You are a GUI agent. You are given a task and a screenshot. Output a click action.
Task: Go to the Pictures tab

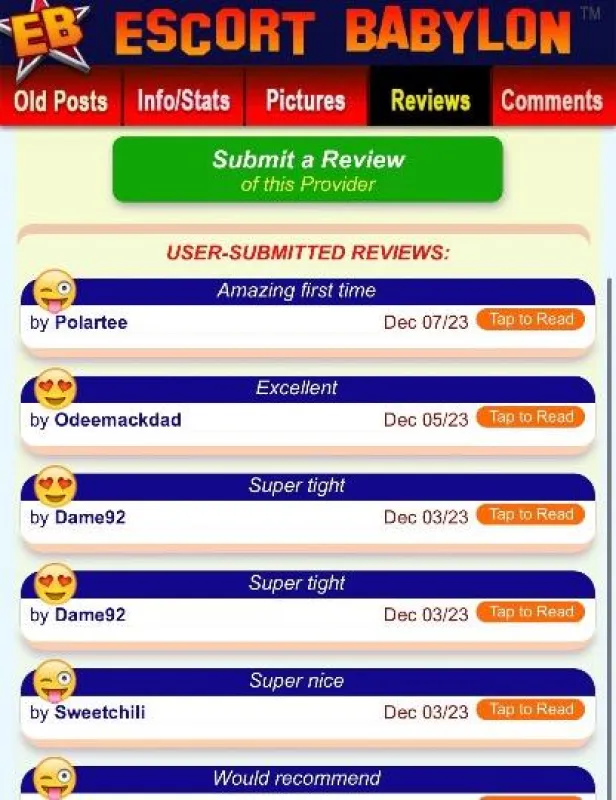pos(305,100)
